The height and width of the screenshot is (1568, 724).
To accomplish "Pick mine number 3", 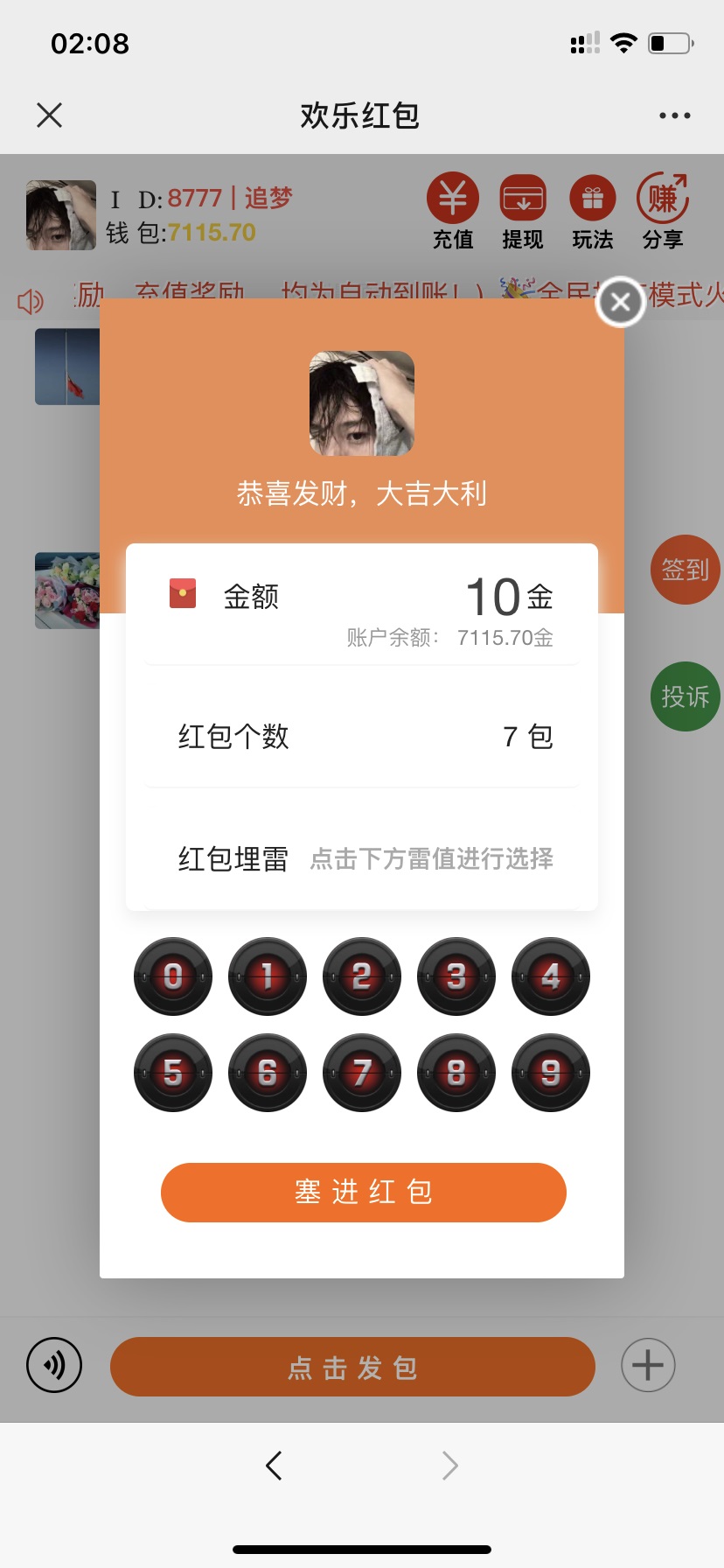I will pyautogui.click(x=456, y=976).
